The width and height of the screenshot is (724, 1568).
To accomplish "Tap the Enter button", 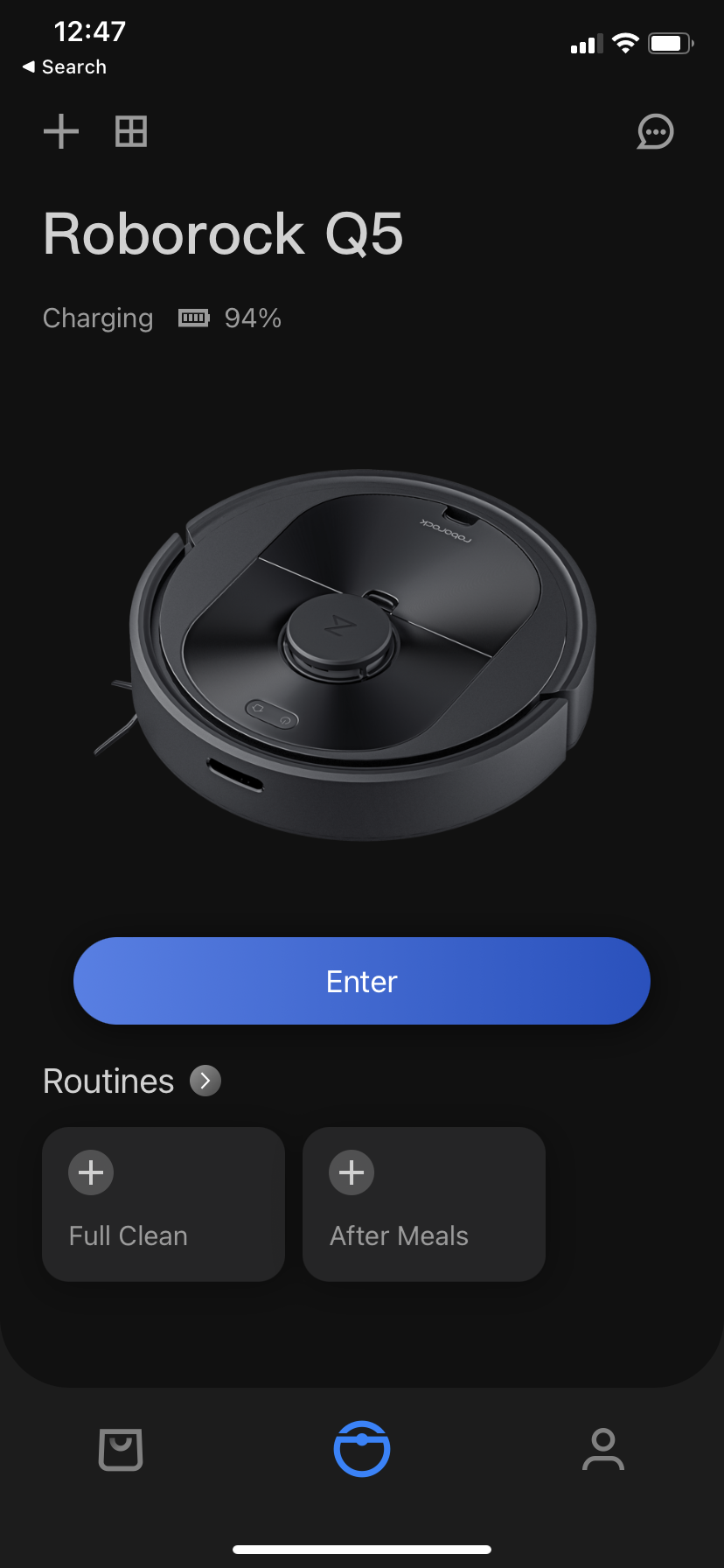I will 362,981.
